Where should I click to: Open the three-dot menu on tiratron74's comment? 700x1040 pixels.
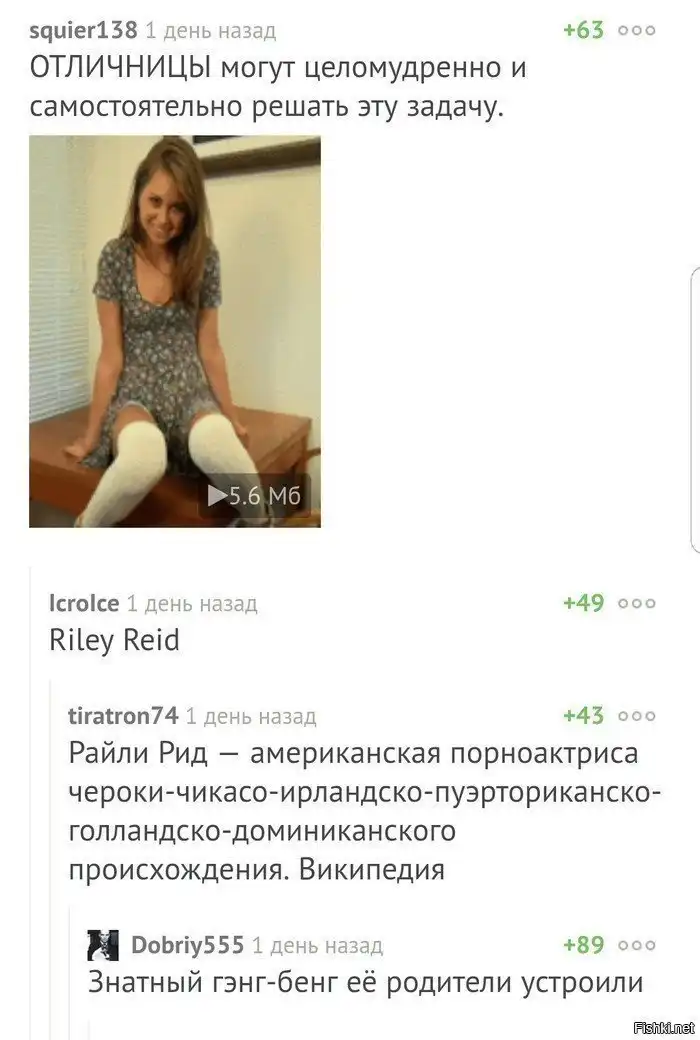637,716
